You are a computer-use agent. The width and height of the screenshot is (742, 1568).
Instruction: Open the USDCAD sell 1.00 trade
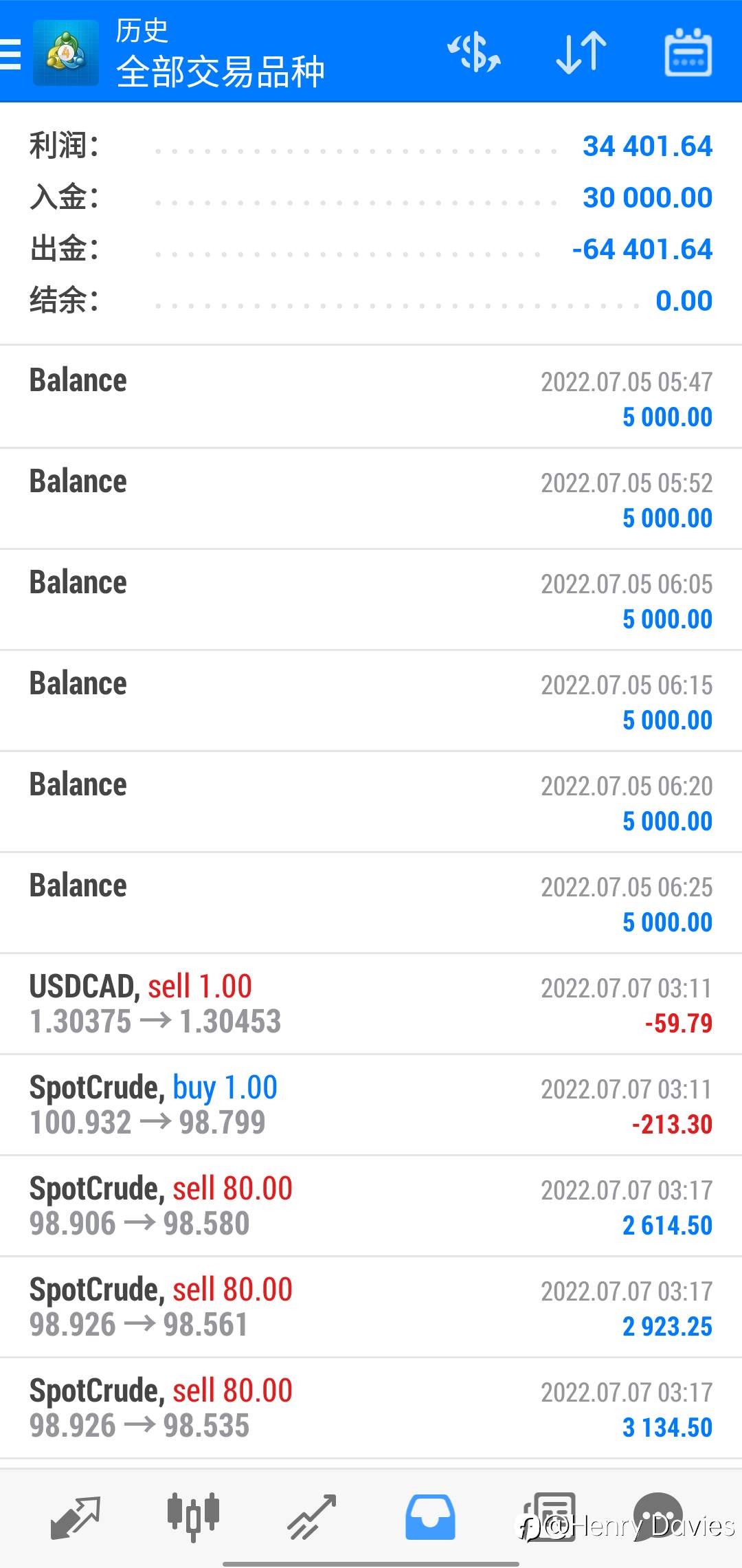click(x=371, y=1004)
